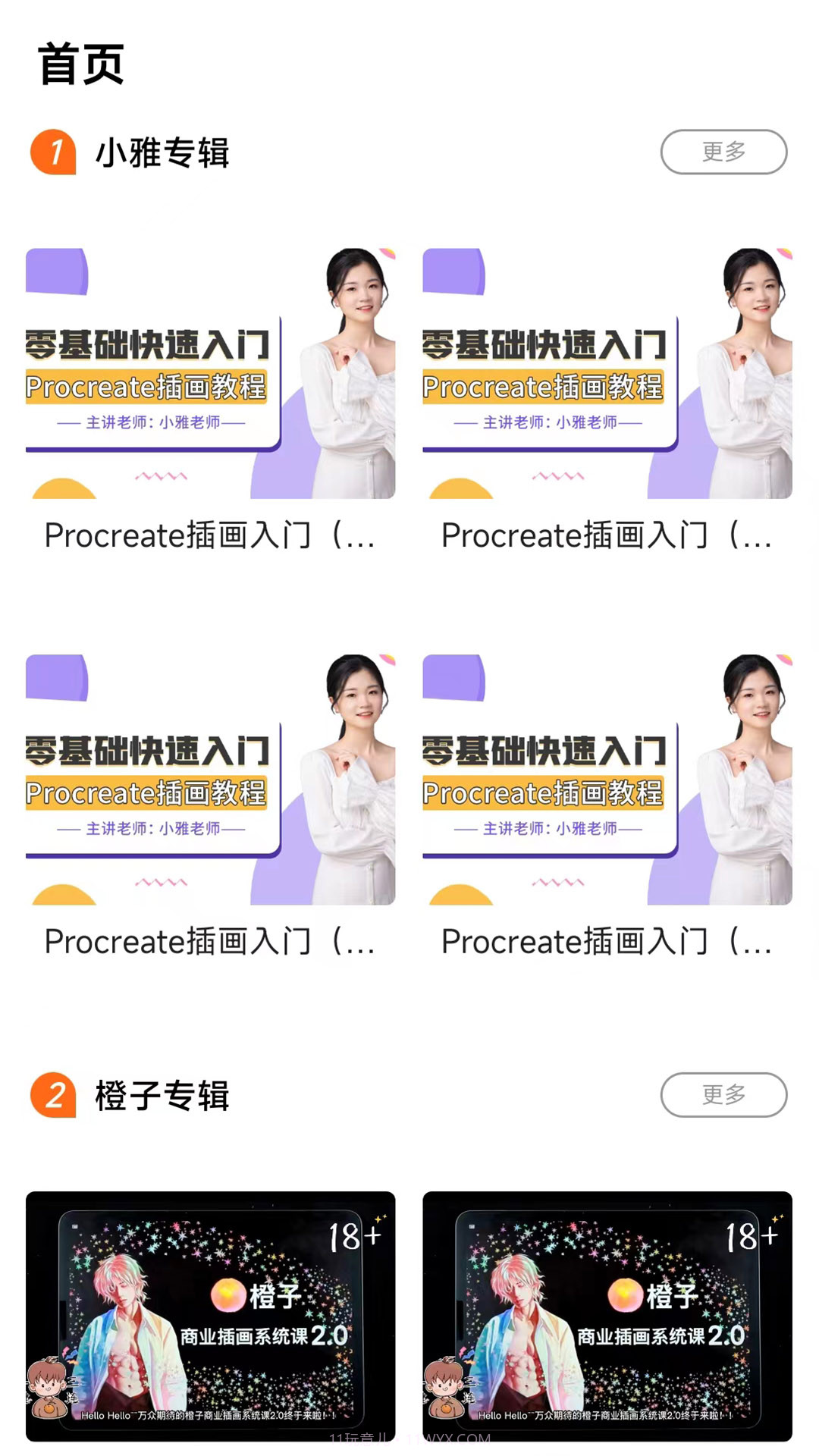Click 更多 next to 小雅专辑
The image size is (819, 1456).
coord(724,151)
